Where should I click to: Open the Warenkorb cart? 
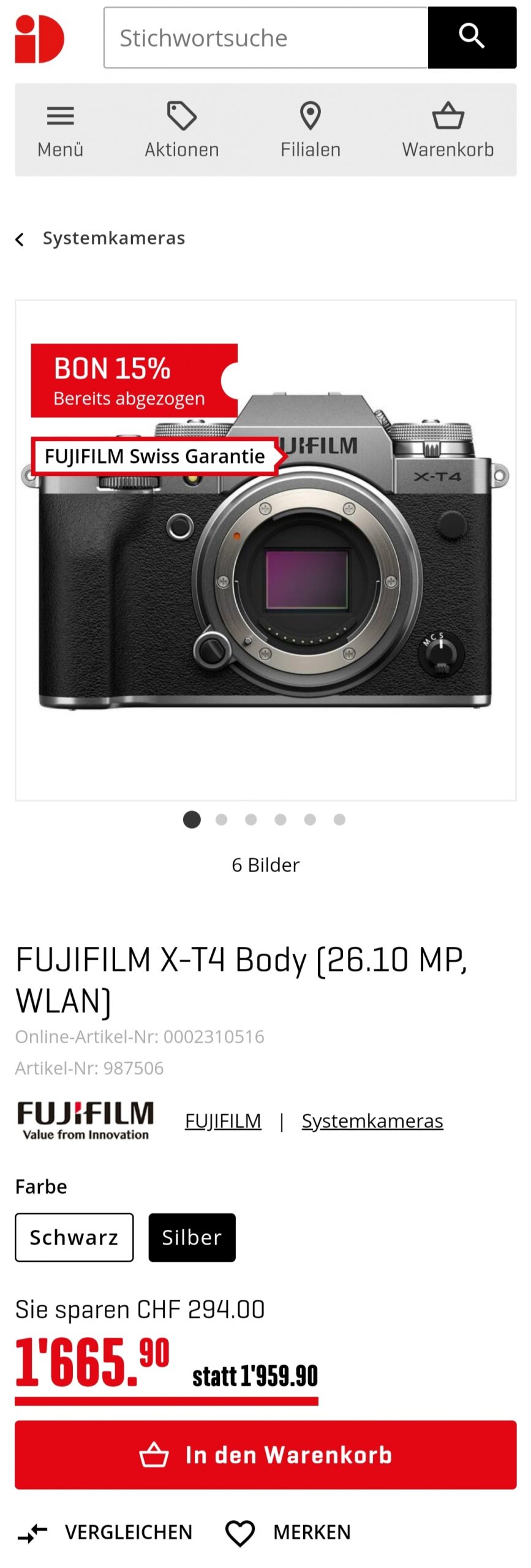click(448, 130)
